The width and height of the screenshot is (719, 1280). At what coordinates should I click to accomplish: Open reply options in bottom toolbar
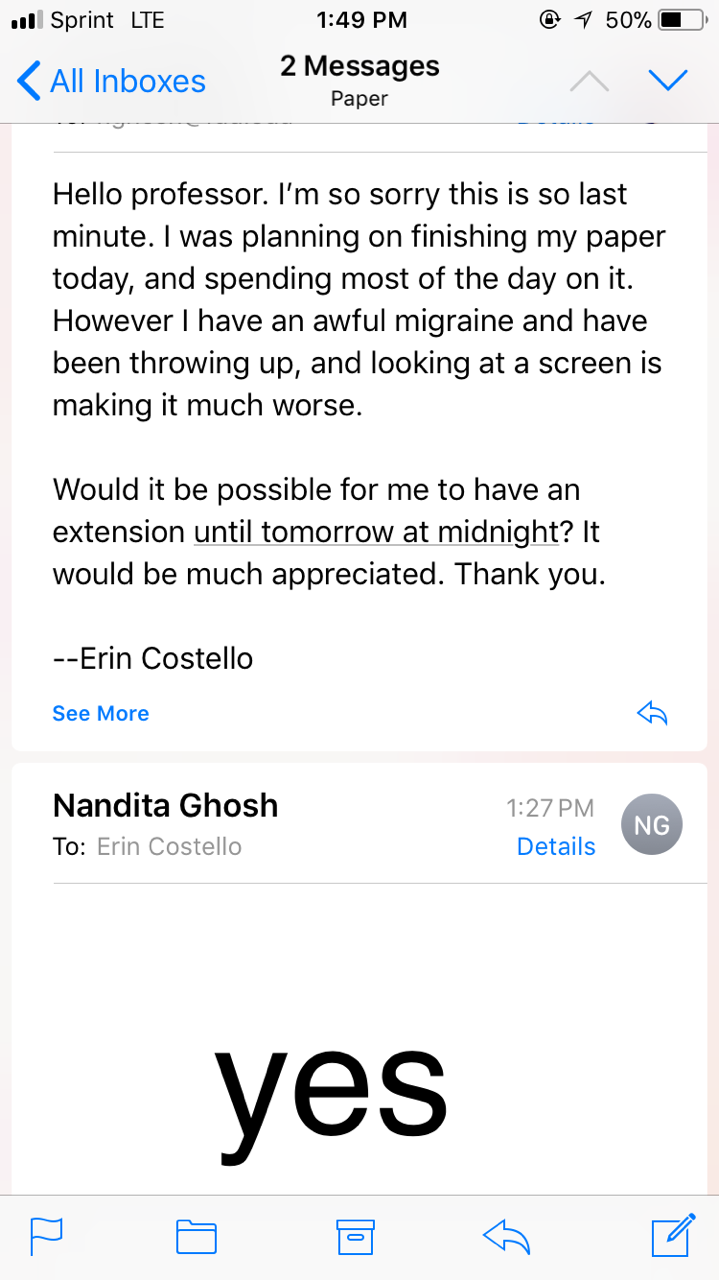(506, 1236)
